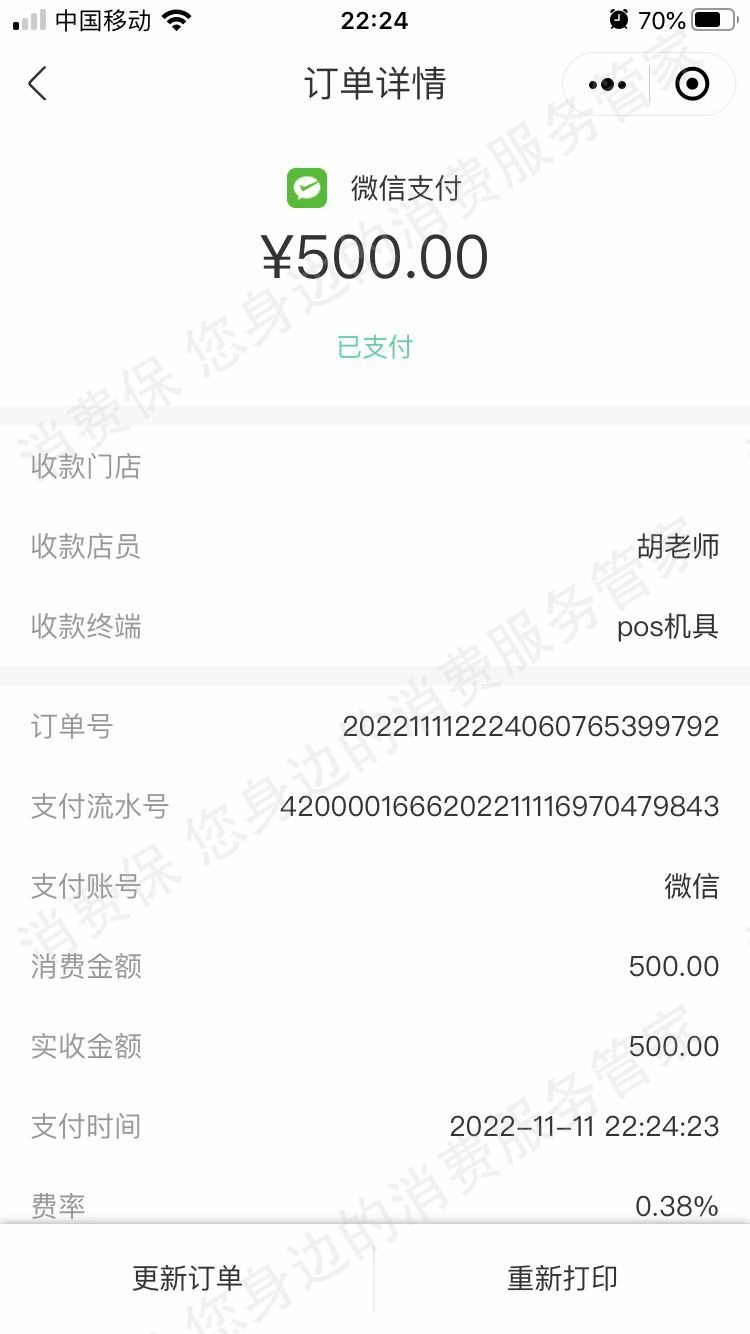The height and width of the screenshot is (1334, 750).
Task: Tap 重新打印 to reprint the receipt
Action: 562,1278
